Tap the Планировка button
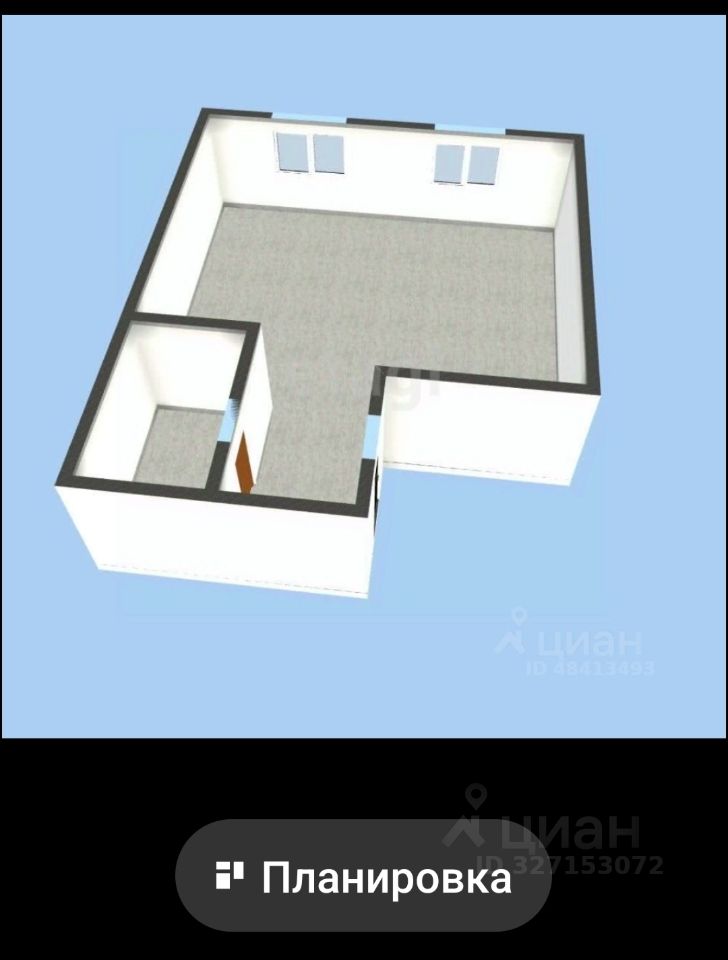The width and height of the screenshot is (728, 960). point(364,877)
